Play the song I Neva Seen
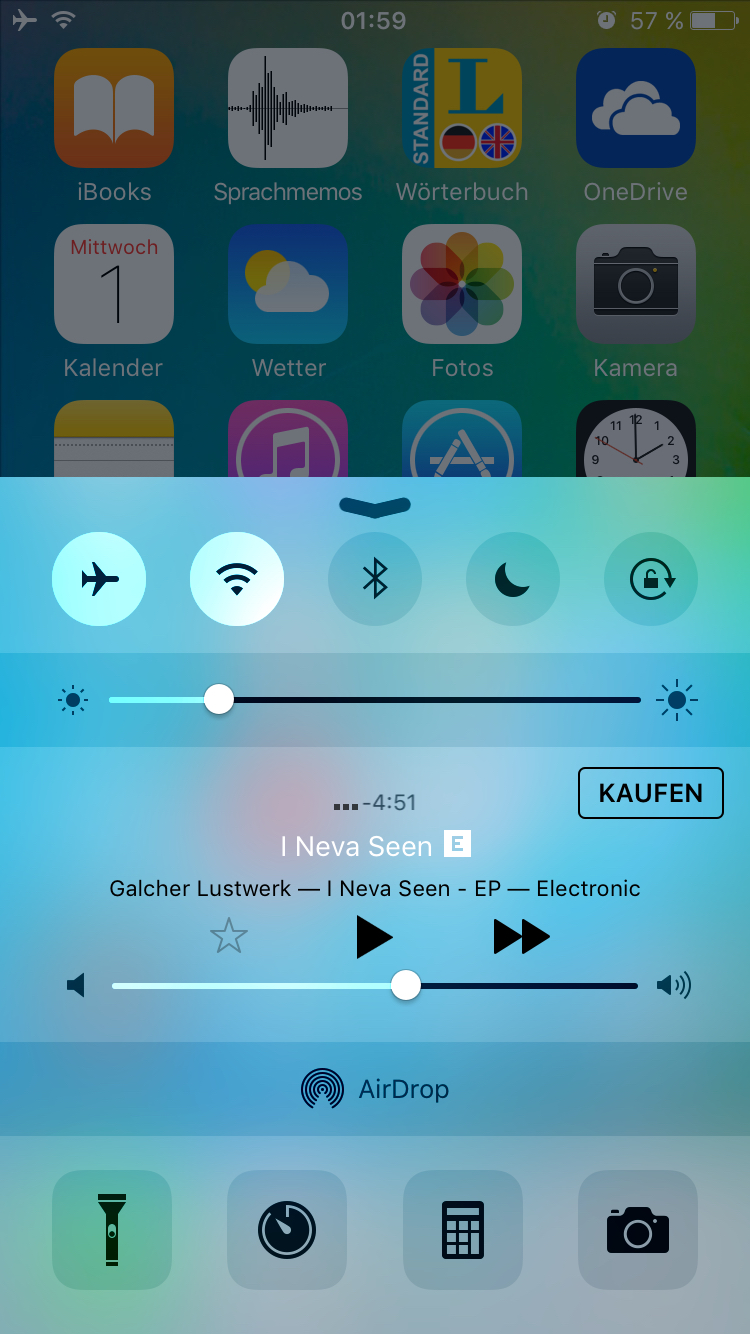The image size is (750, 1334). point(375,938)
